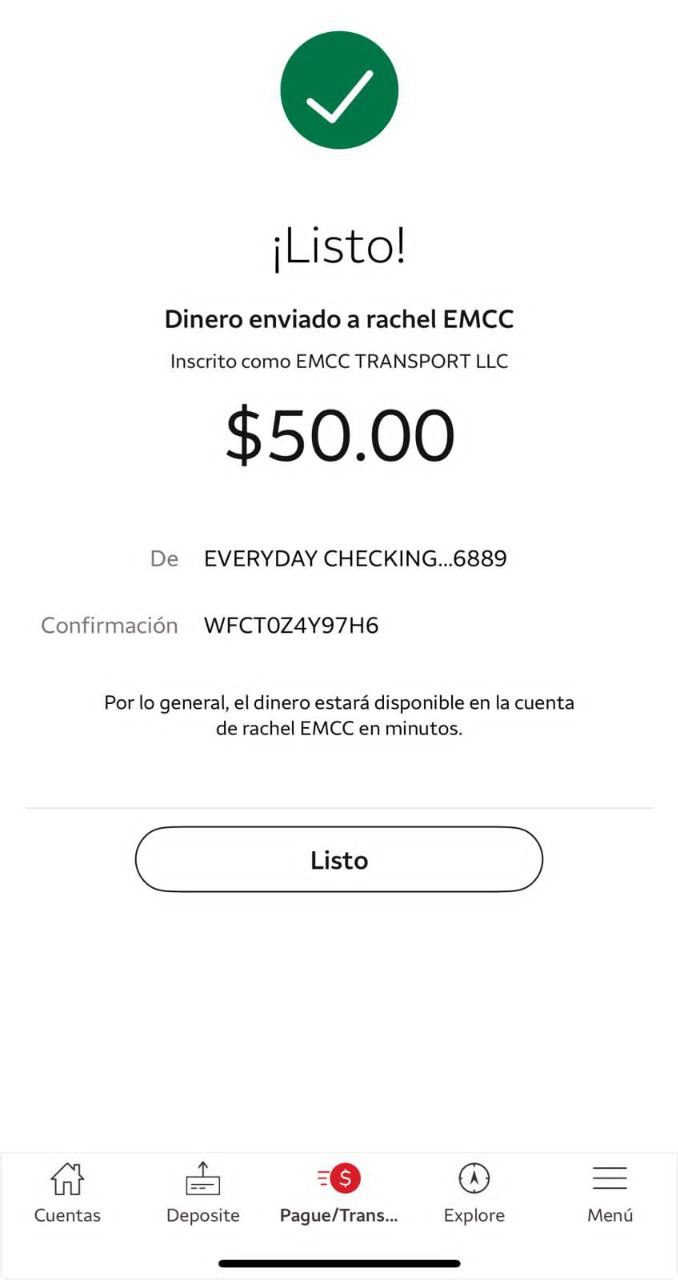The width and height of the screenshot is (678, 1280).
Task: Go to the Cuentas tab
Action: 67,1194
